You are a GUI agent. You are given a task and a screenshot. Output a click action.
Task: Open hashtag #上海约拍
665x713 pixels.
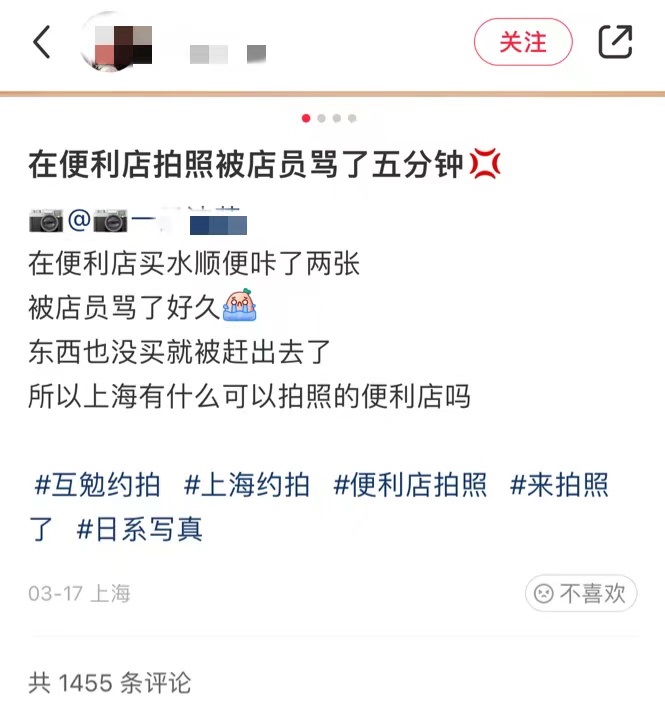(x=247, y=485)
